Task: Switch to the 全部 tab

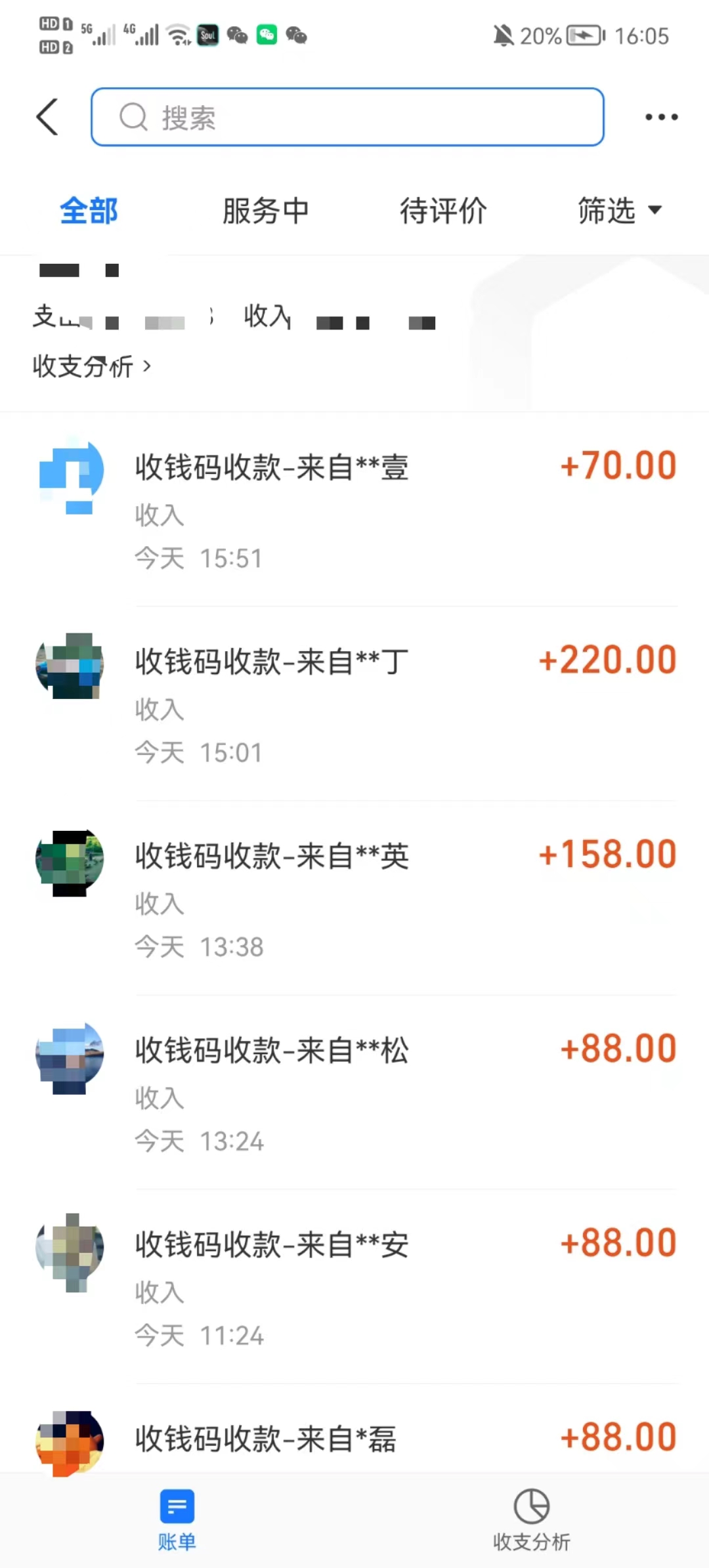Action: pos(89,211)
